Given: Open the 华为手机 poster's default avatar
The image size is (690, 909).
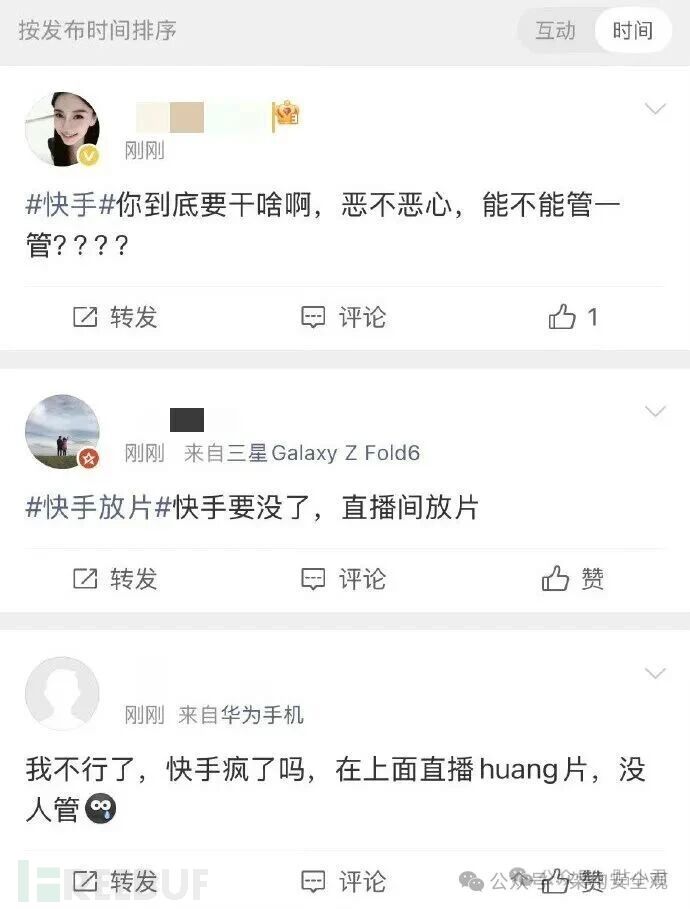Looking at the screenshot, I should [62, 693].
